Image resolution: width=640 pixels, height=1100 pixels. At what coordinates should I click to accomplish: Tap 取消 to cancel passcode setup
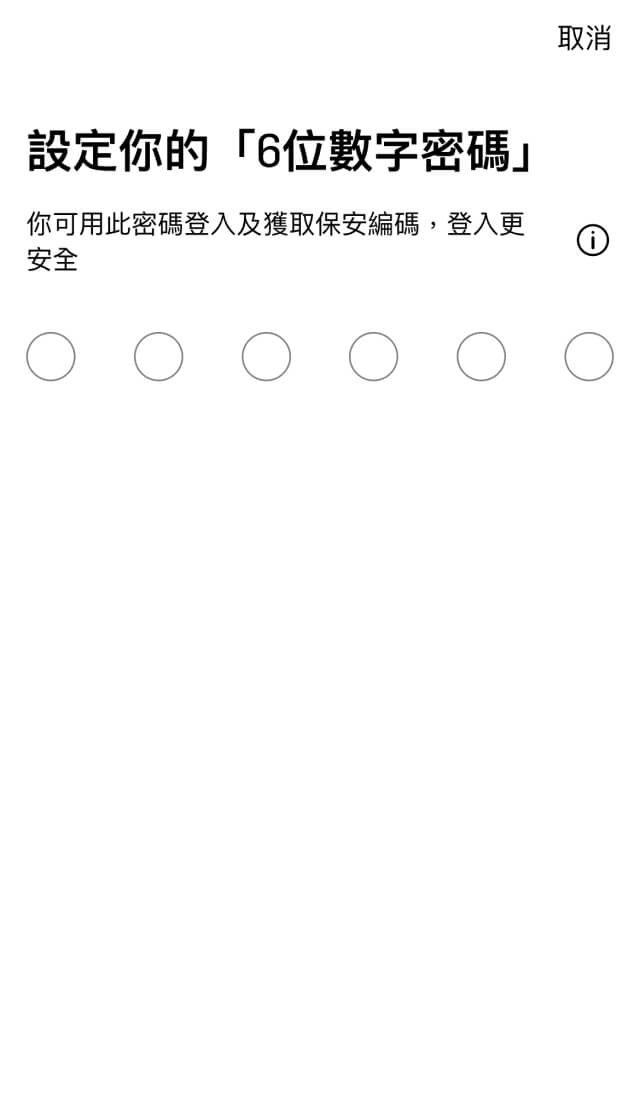584,38
